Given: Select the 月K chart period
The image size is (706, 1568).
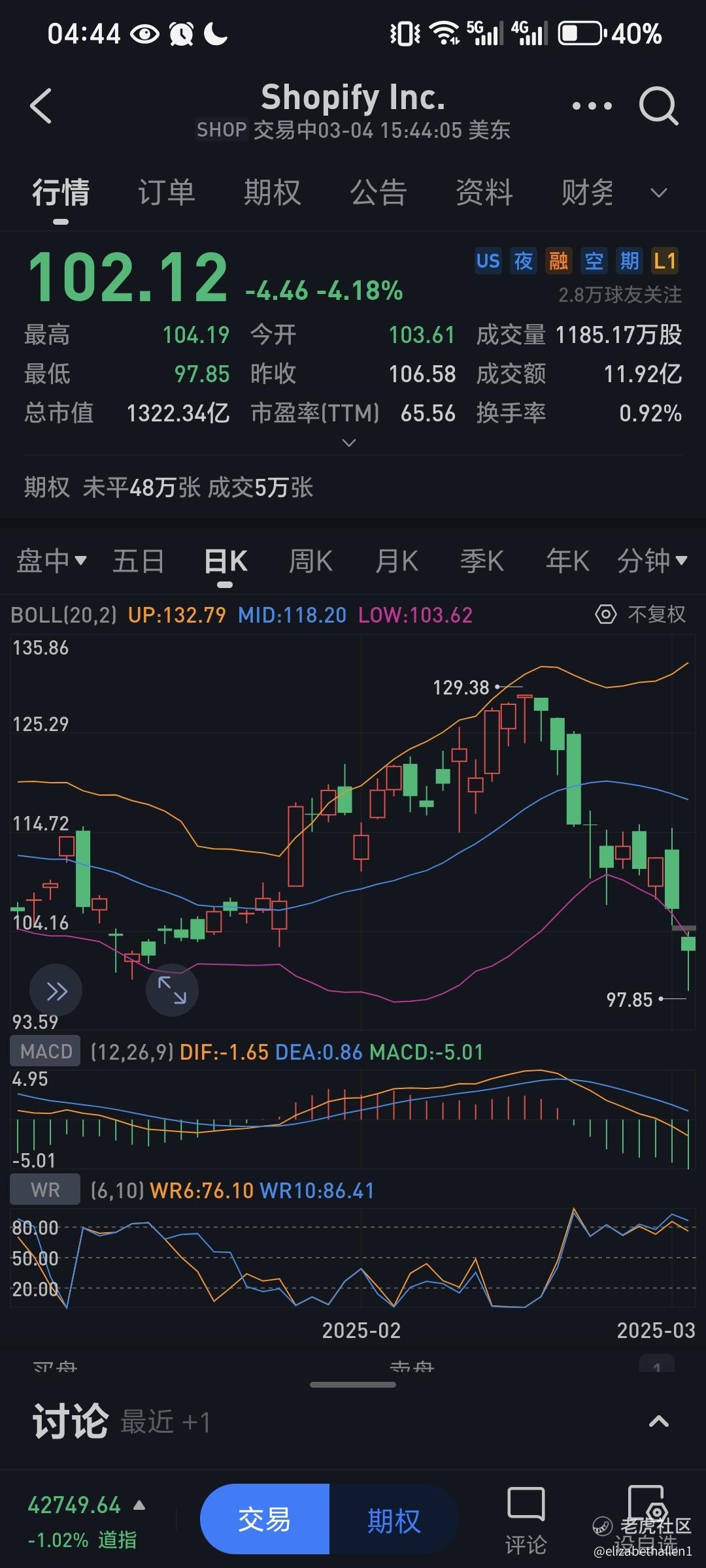Looking at the screenshot, I should (396, 561).
